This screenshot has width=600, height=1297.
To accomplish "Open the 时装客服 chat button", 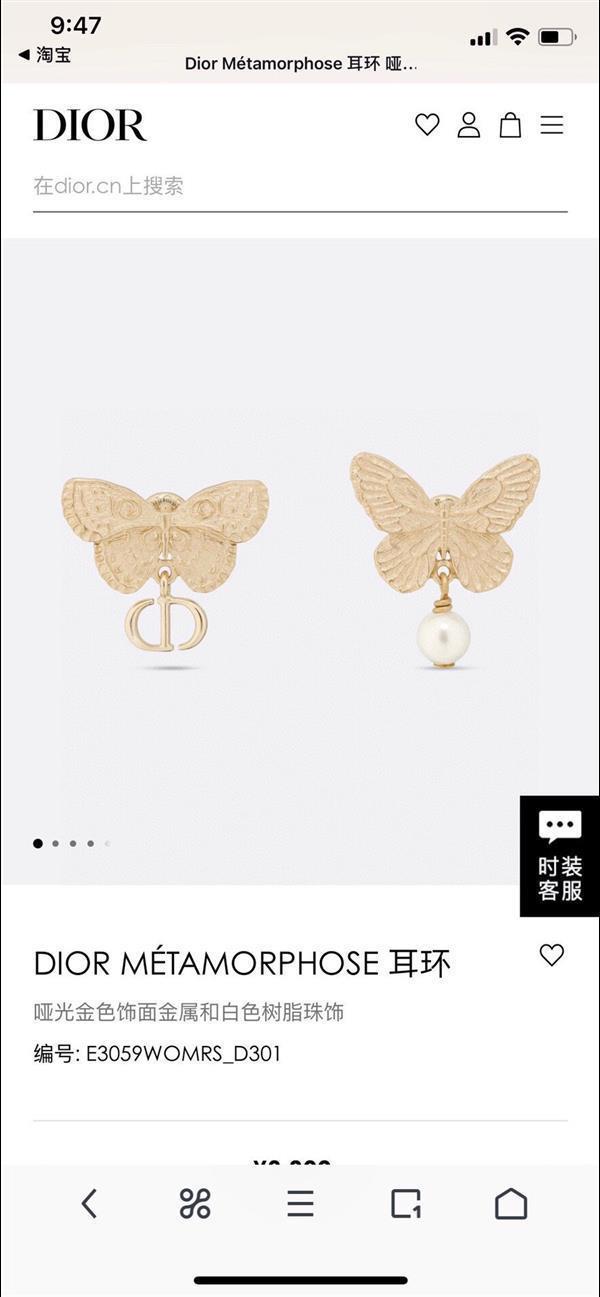I will pos(560,856).
